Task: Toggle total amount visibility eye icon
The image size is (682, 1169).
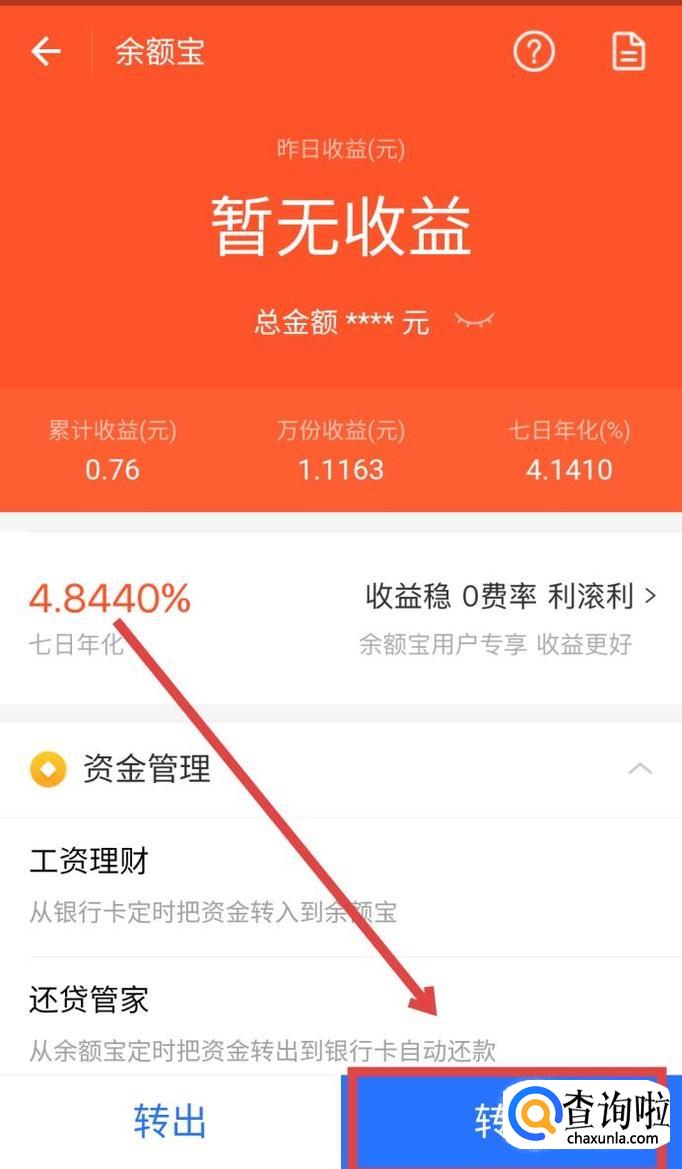Action: pyautogui.click(x=474, y=321)
